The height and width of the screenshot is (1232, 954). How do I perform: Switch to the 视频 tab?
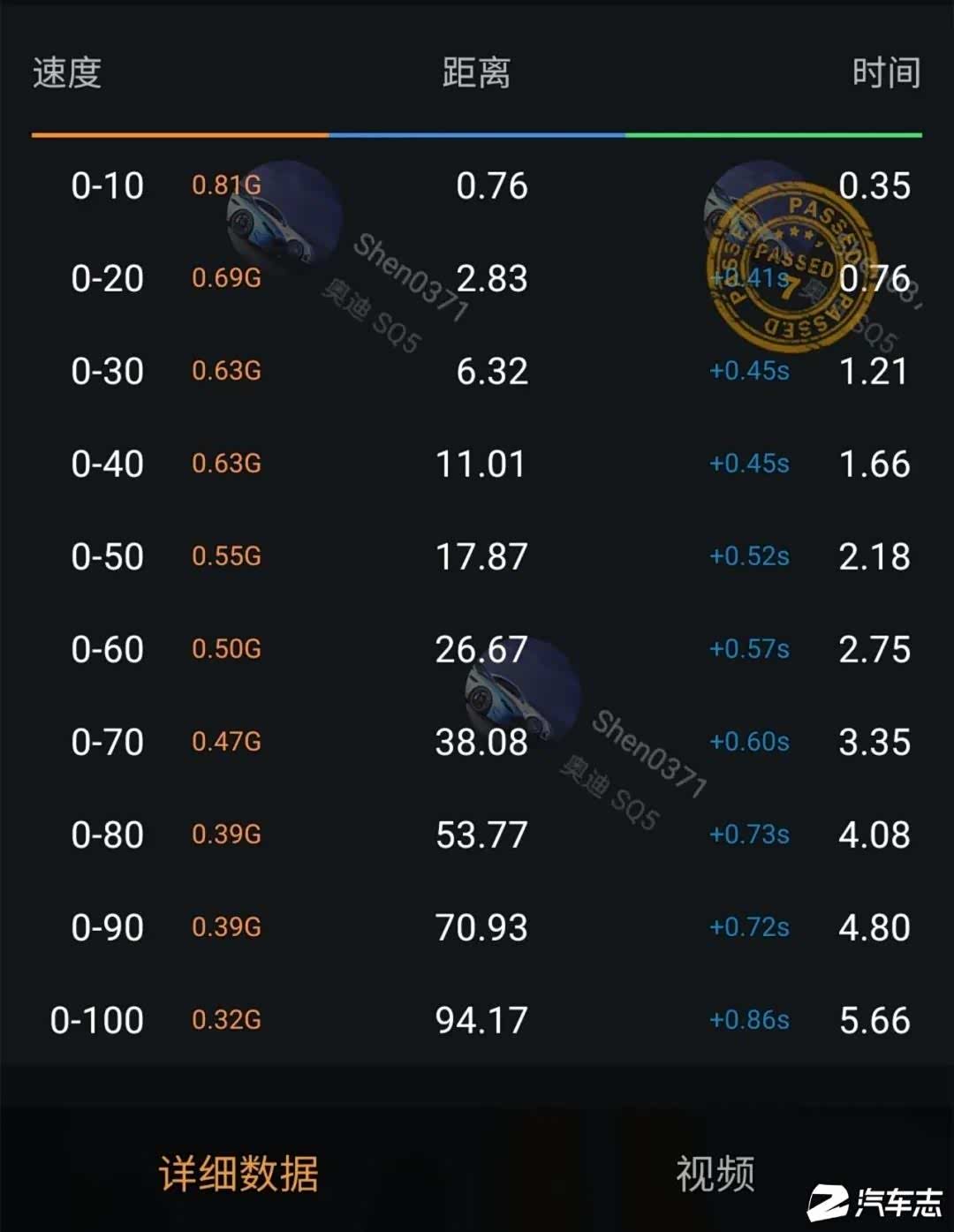click(715, 1174)
